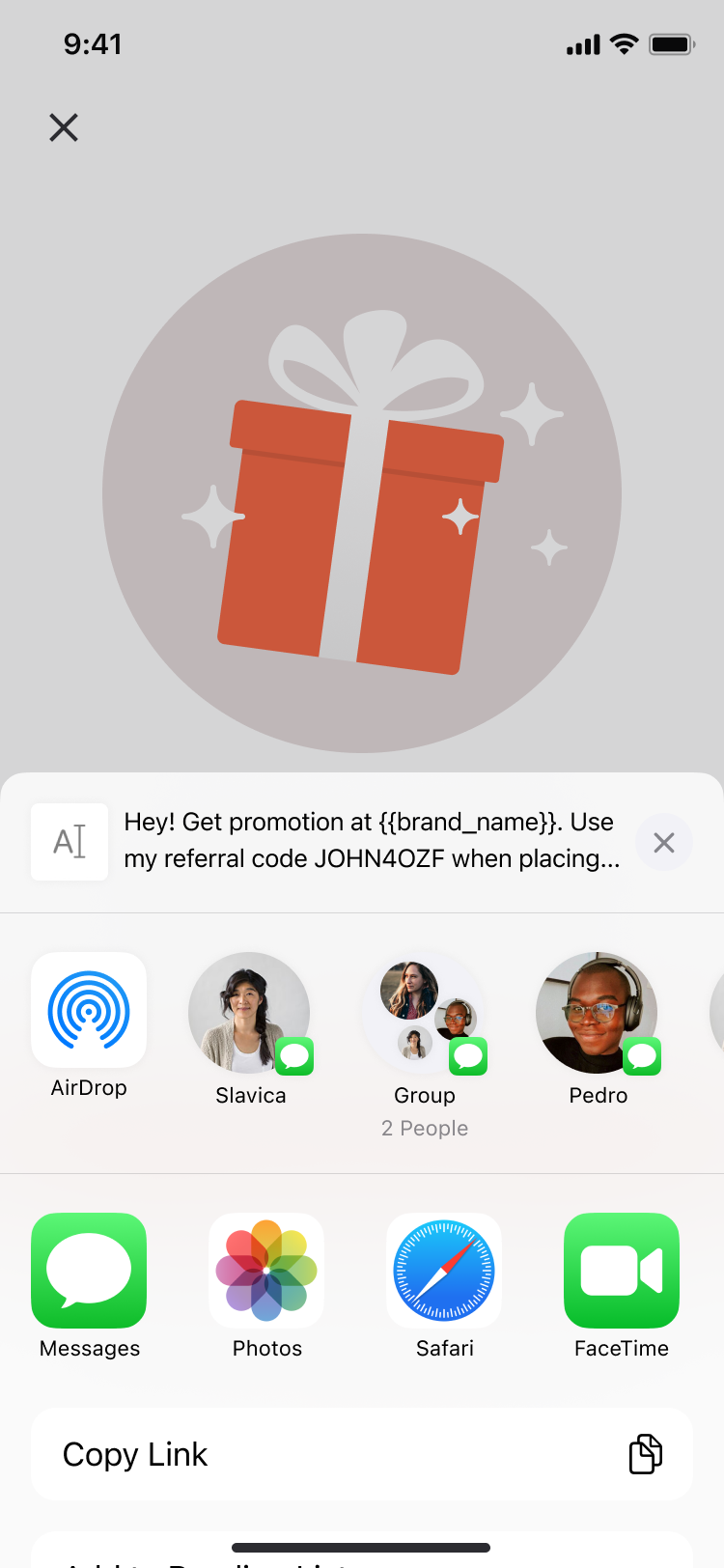
Task: Share via AirDrop
Action: point(89,1011)
